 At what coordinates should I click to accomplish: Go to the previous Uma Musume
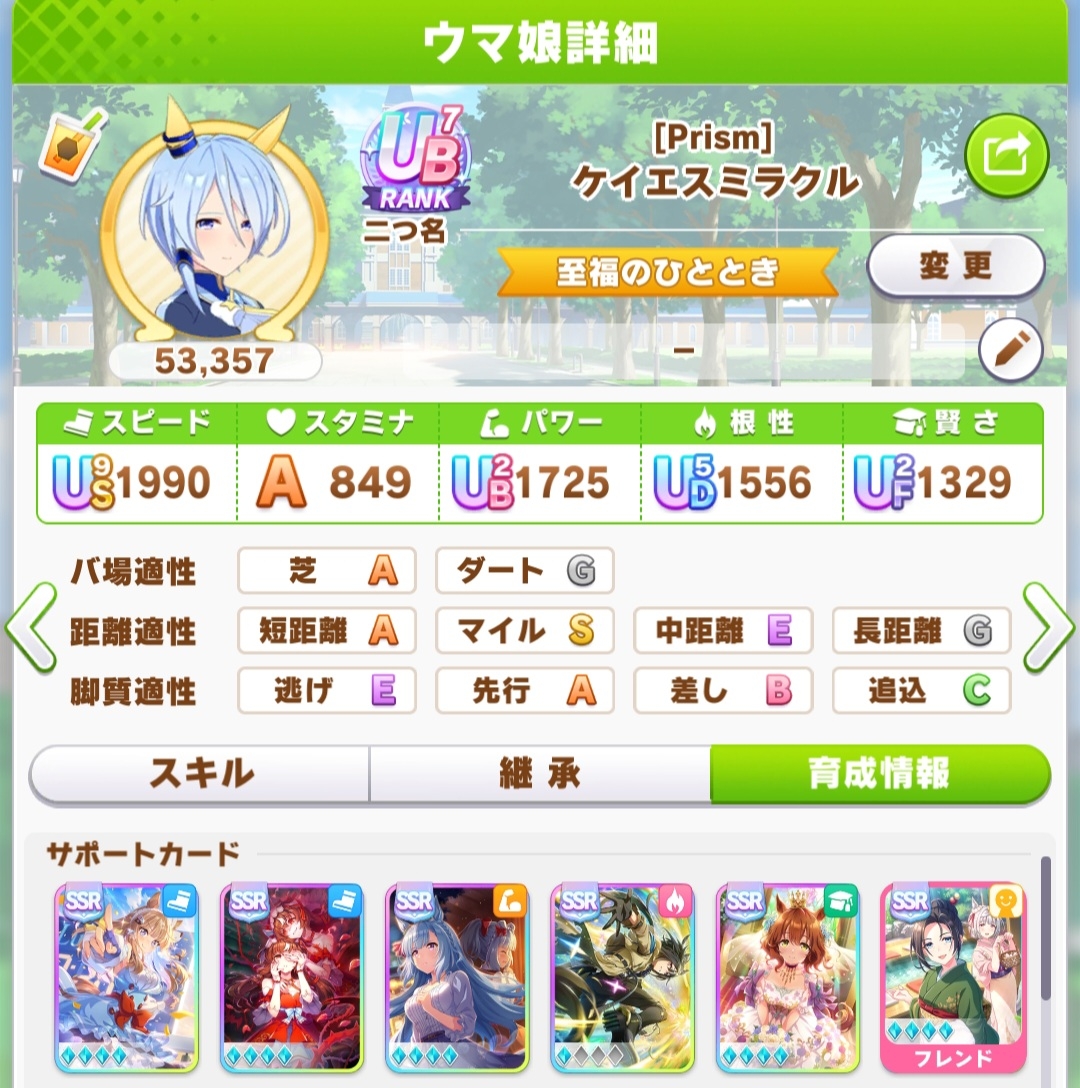(30, 628)
